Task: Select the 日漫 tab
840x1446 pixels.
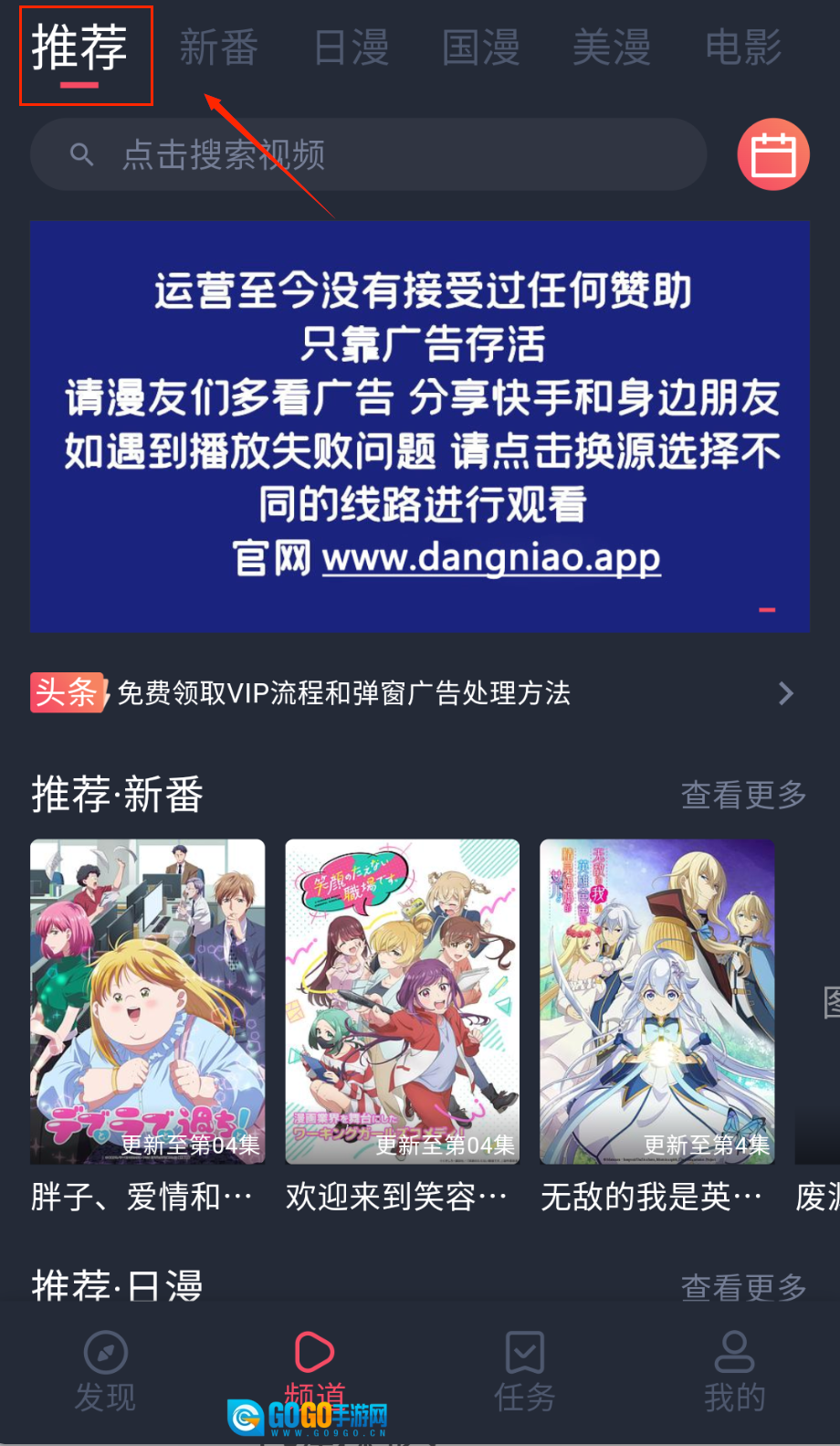Action: coord(351,47)
